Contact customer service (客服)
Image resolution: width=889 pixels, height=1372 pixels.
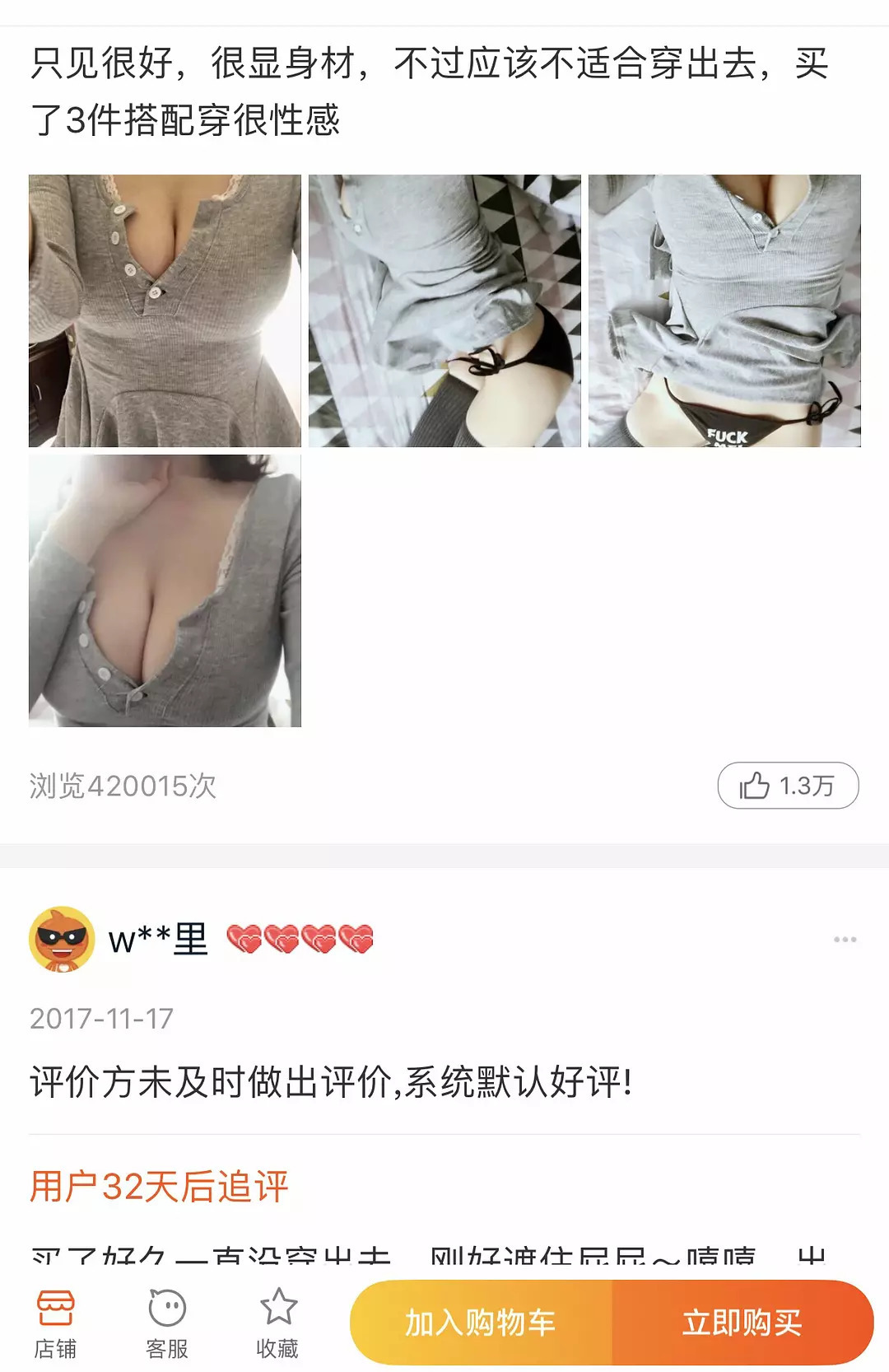tap(167, 1323)
